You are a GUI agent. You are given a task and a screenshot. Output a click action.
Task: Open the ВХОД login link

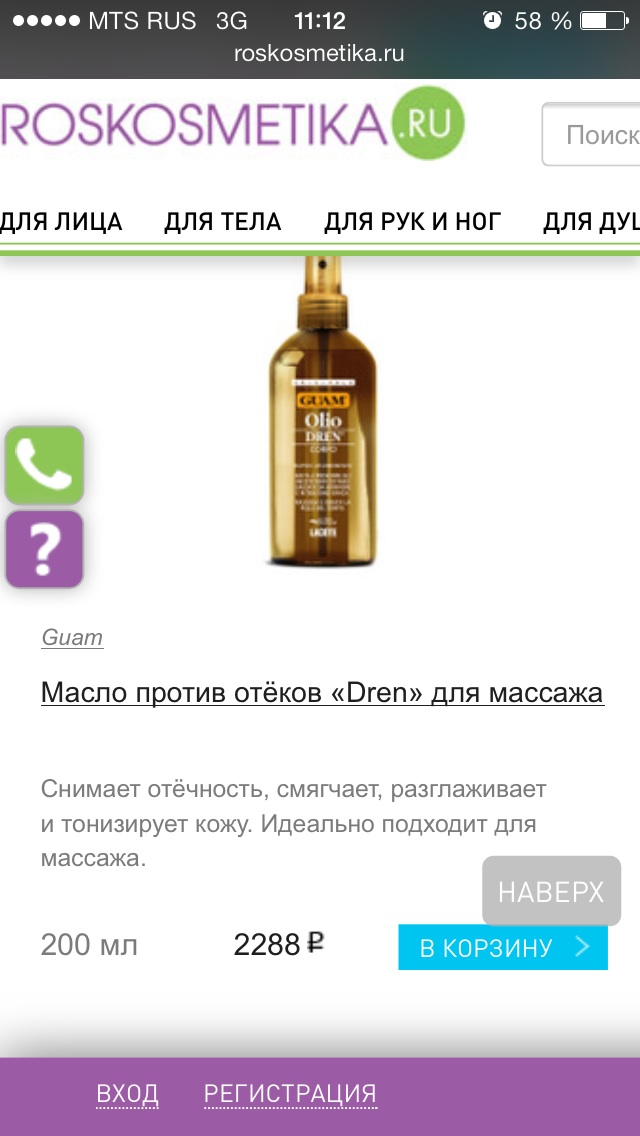pos(128,1093)
